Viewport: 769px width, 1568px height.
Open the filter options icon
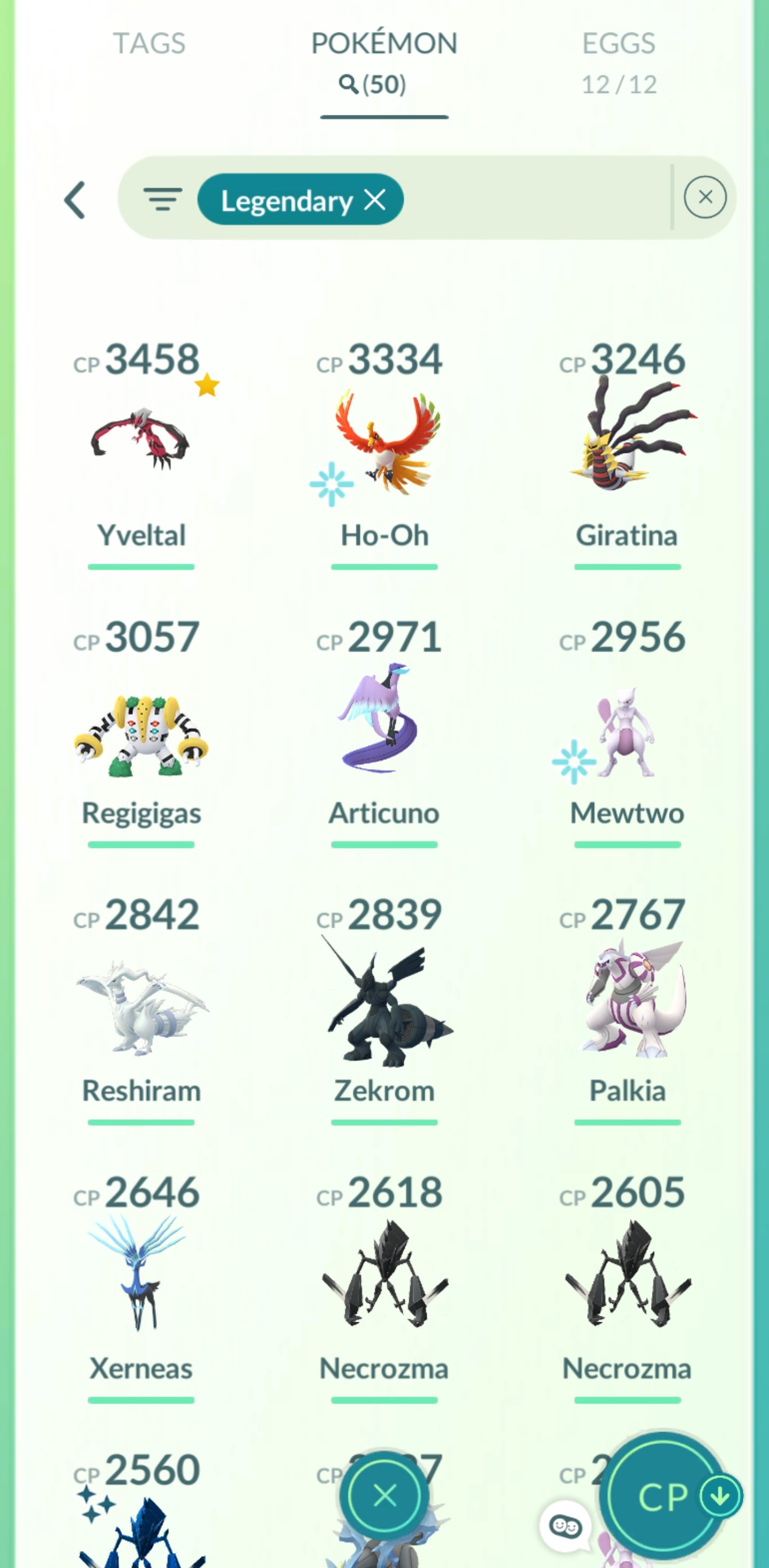[162, 199]
